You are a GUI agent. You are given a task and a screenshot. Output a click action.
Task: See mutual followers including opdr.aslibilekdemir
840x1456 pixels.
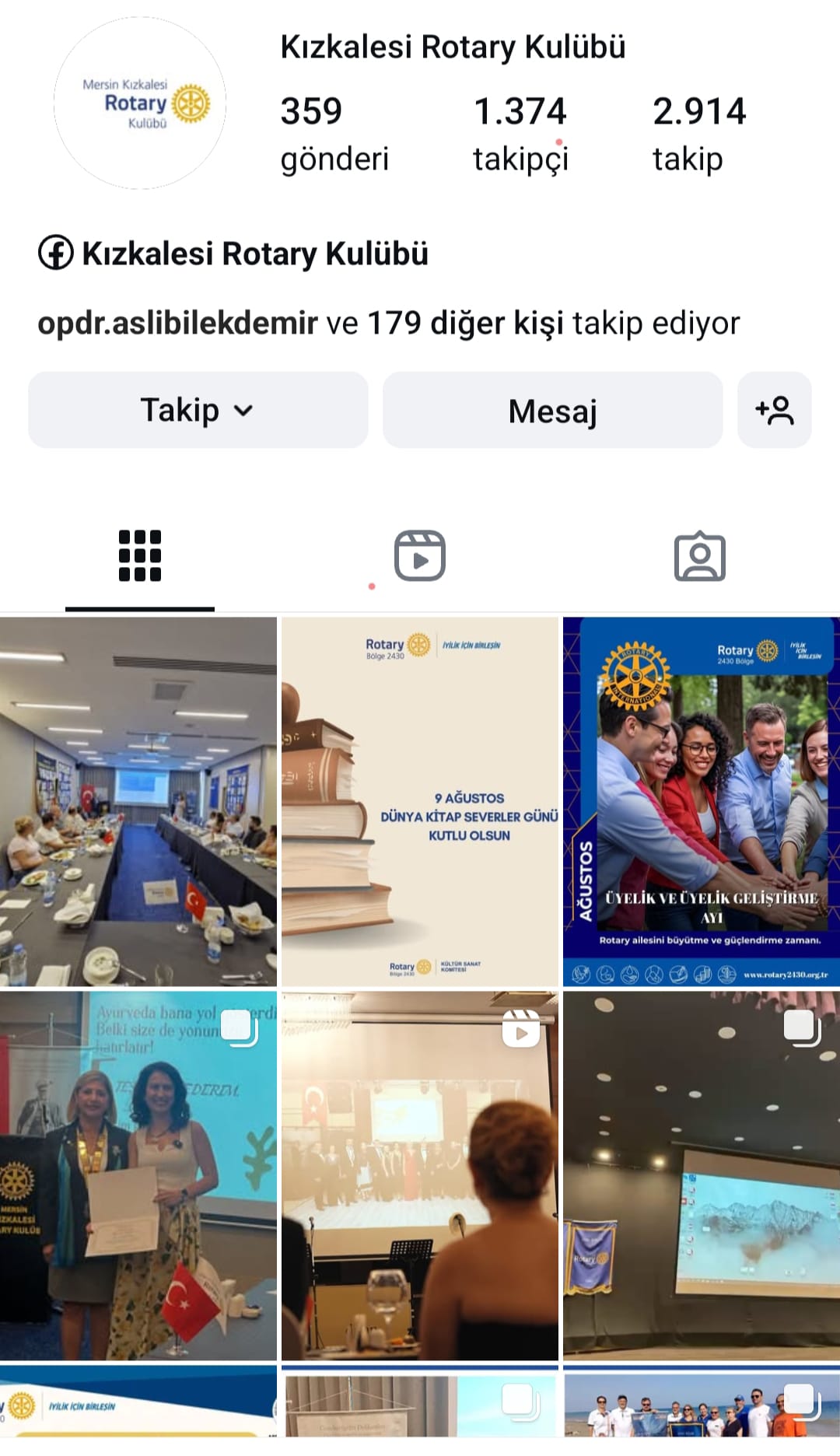389,323
